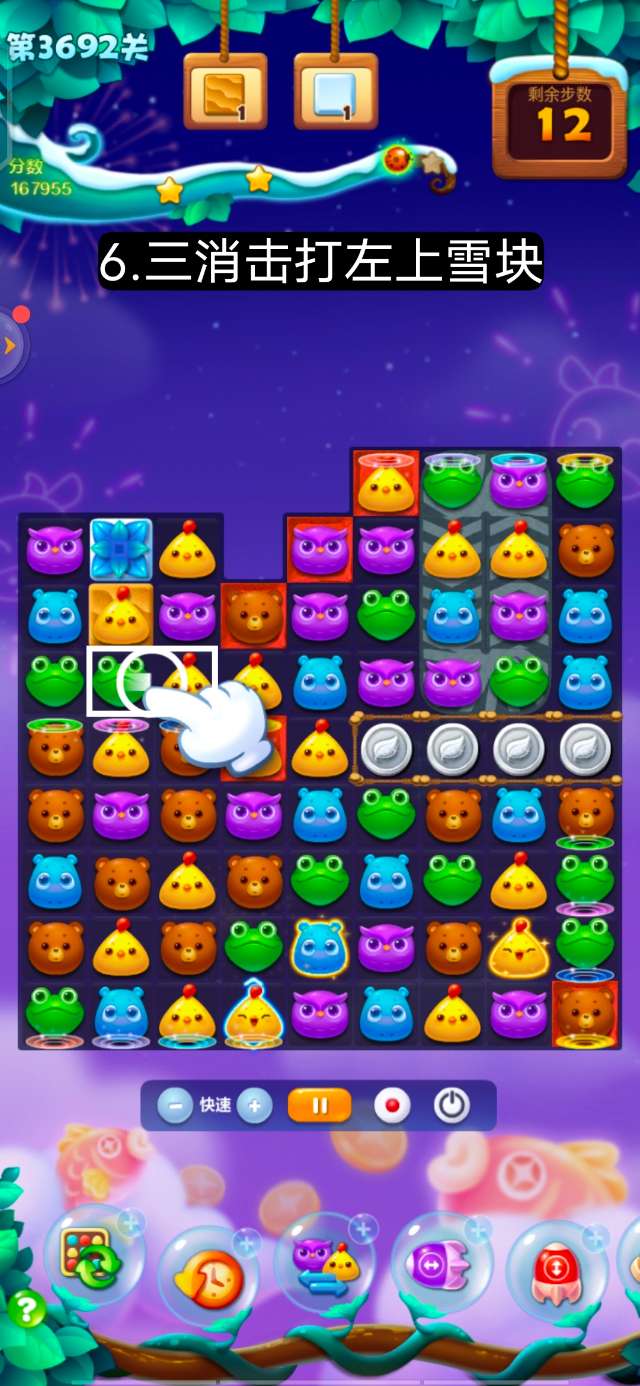
Task: Increase playback speed with the plus button
Action: coord(255,1106)
